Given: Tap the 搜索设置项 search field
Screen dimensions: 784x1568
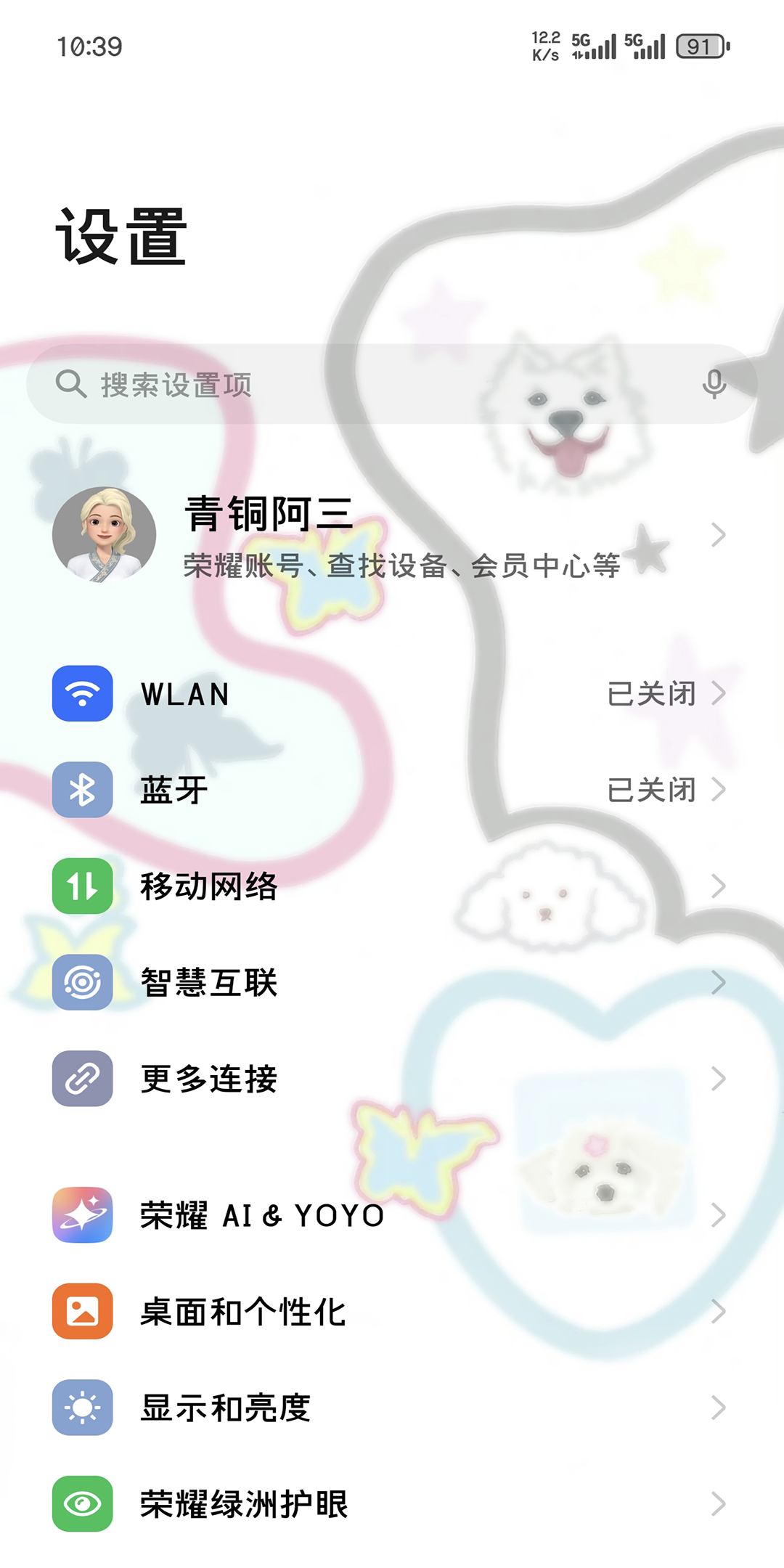Looking at the screenshot, I should [363, 384].
